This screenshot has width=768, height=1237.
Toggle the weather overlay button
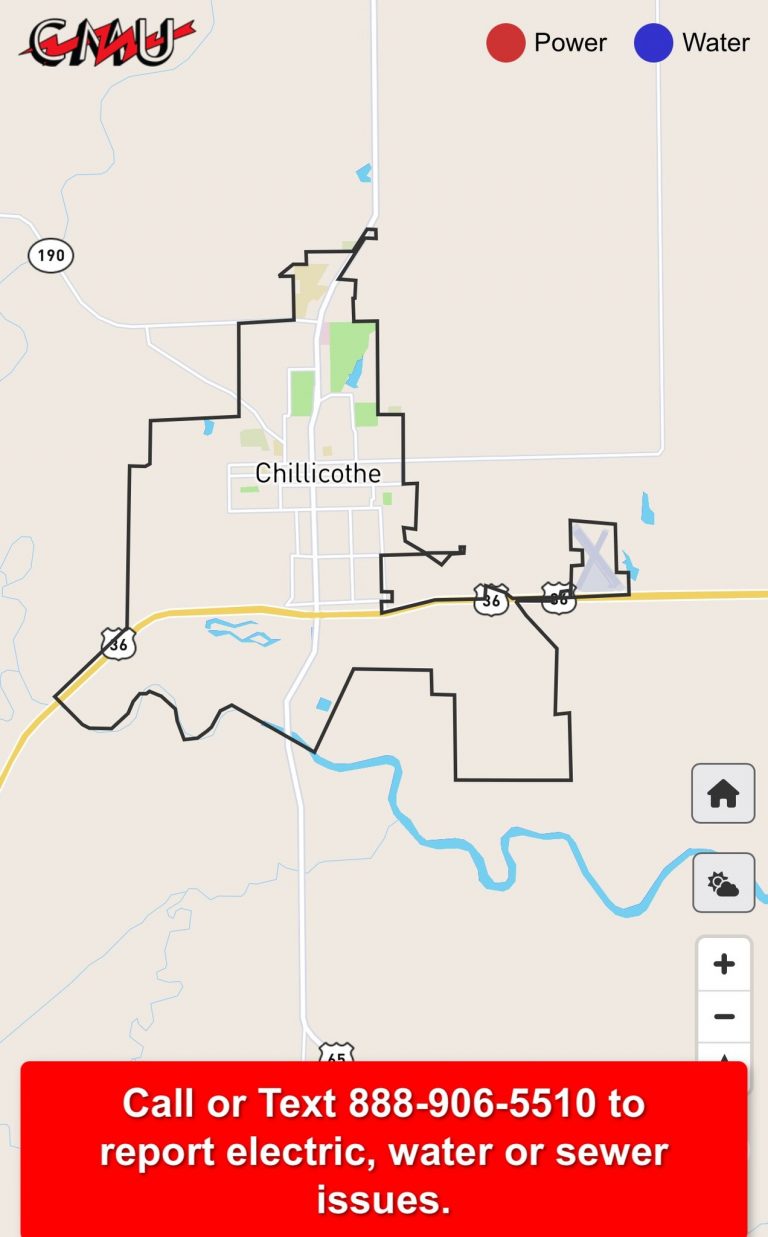[723, 884]
